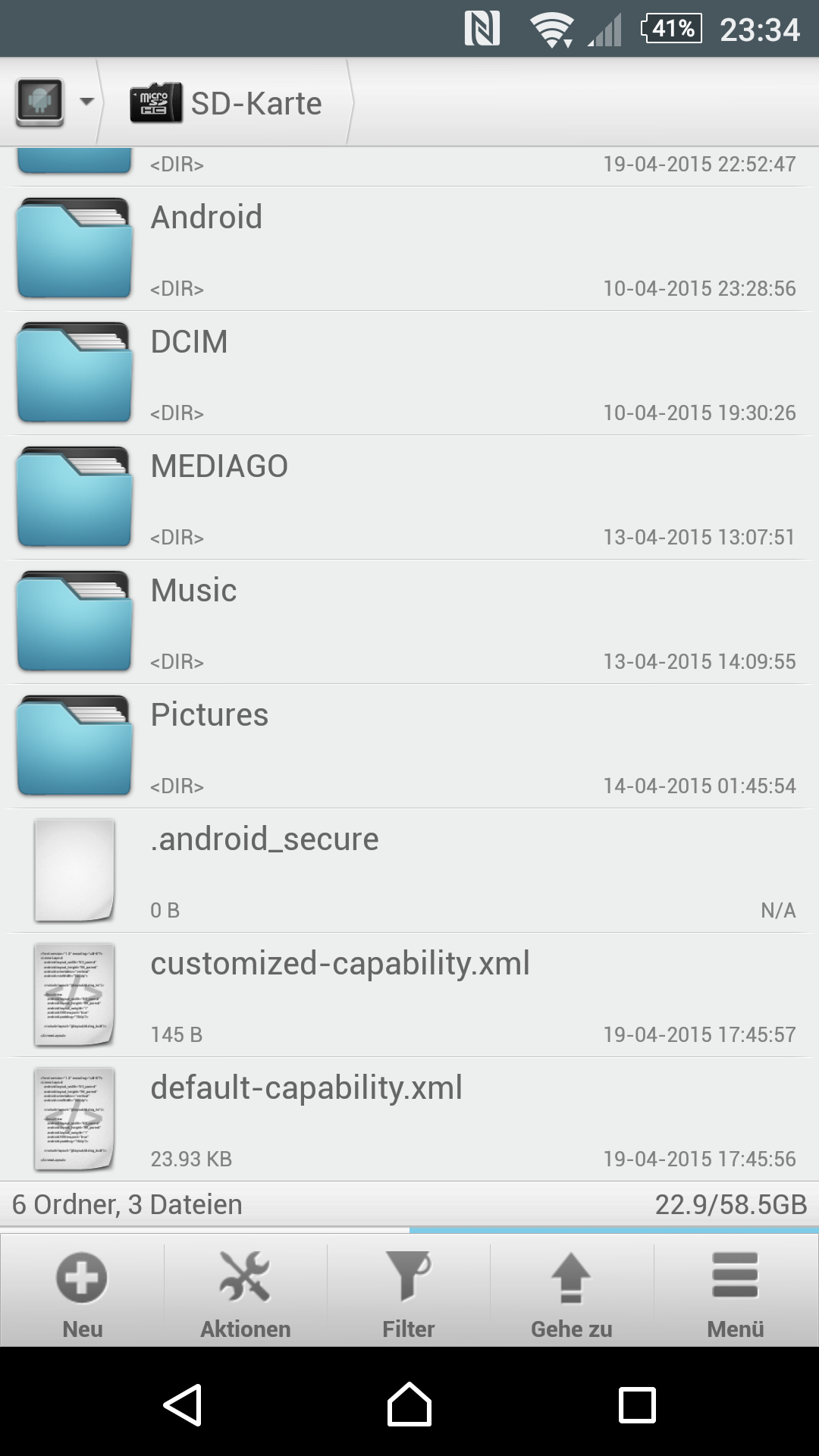
Task: Open default-capability.xml
Action: 409,1119
